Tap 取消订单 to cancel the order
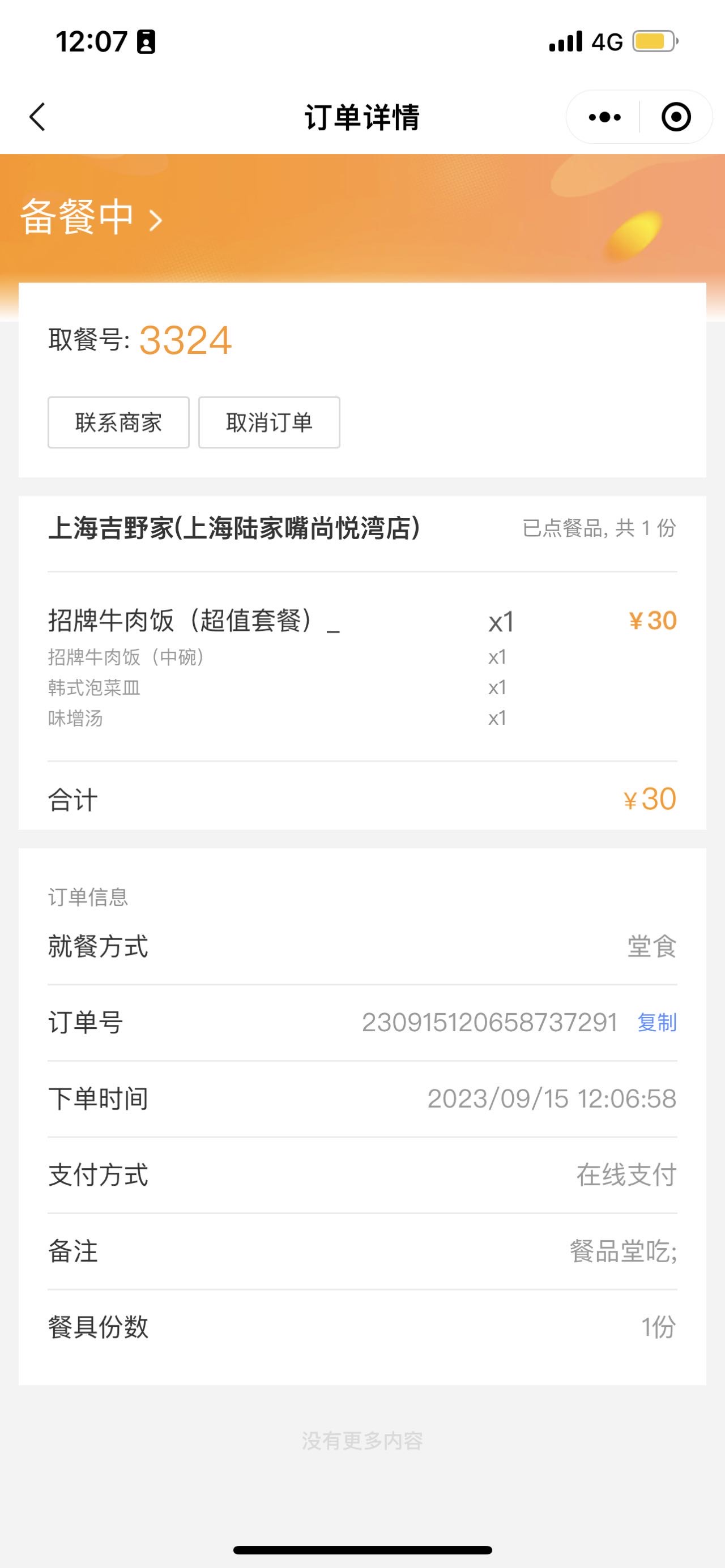 click(x=269, y=422)
